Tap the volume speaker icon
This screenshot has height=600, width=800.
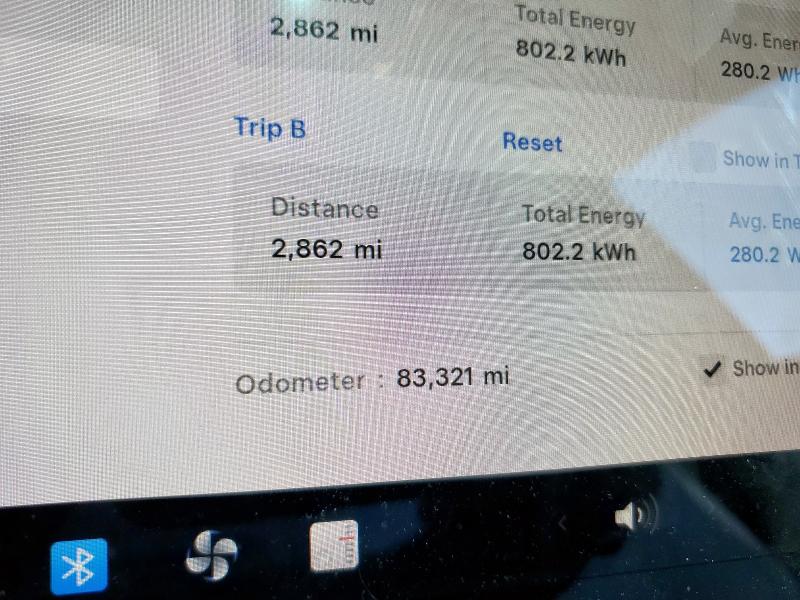coord(634,517)
